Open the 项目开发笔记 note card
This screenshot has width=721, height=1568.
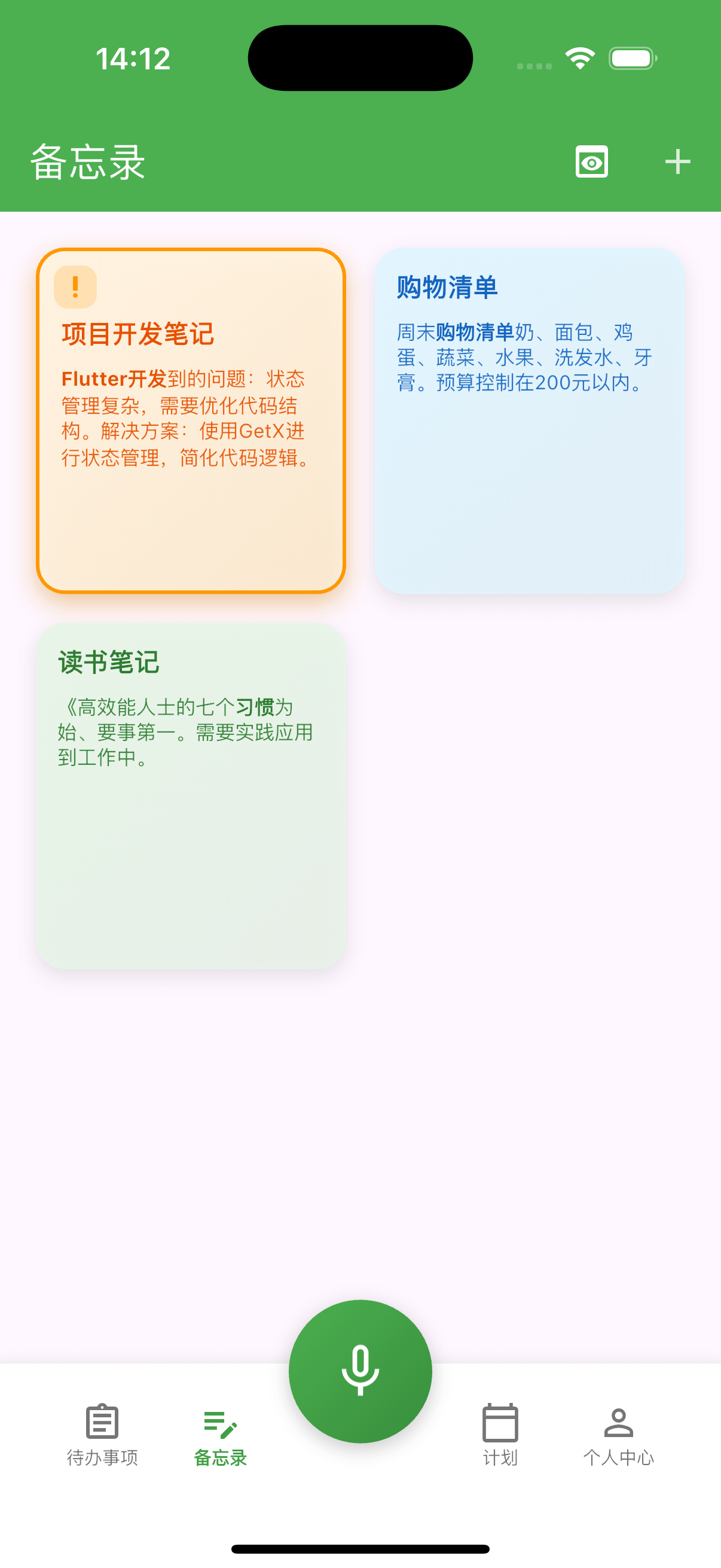click(x=191, y=420)
